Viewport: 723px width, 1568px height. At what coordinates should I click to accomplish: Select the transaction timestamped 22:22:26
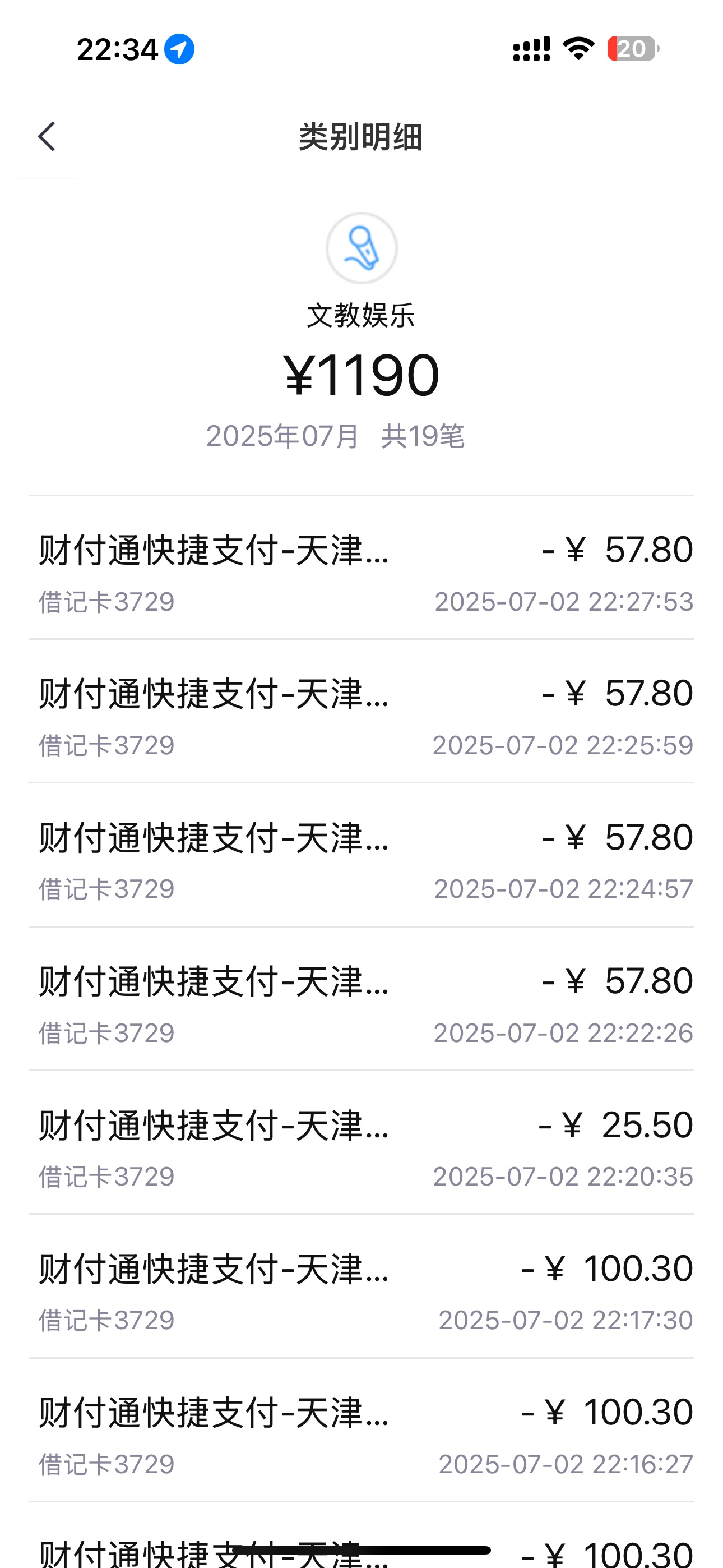coord(361,999)
